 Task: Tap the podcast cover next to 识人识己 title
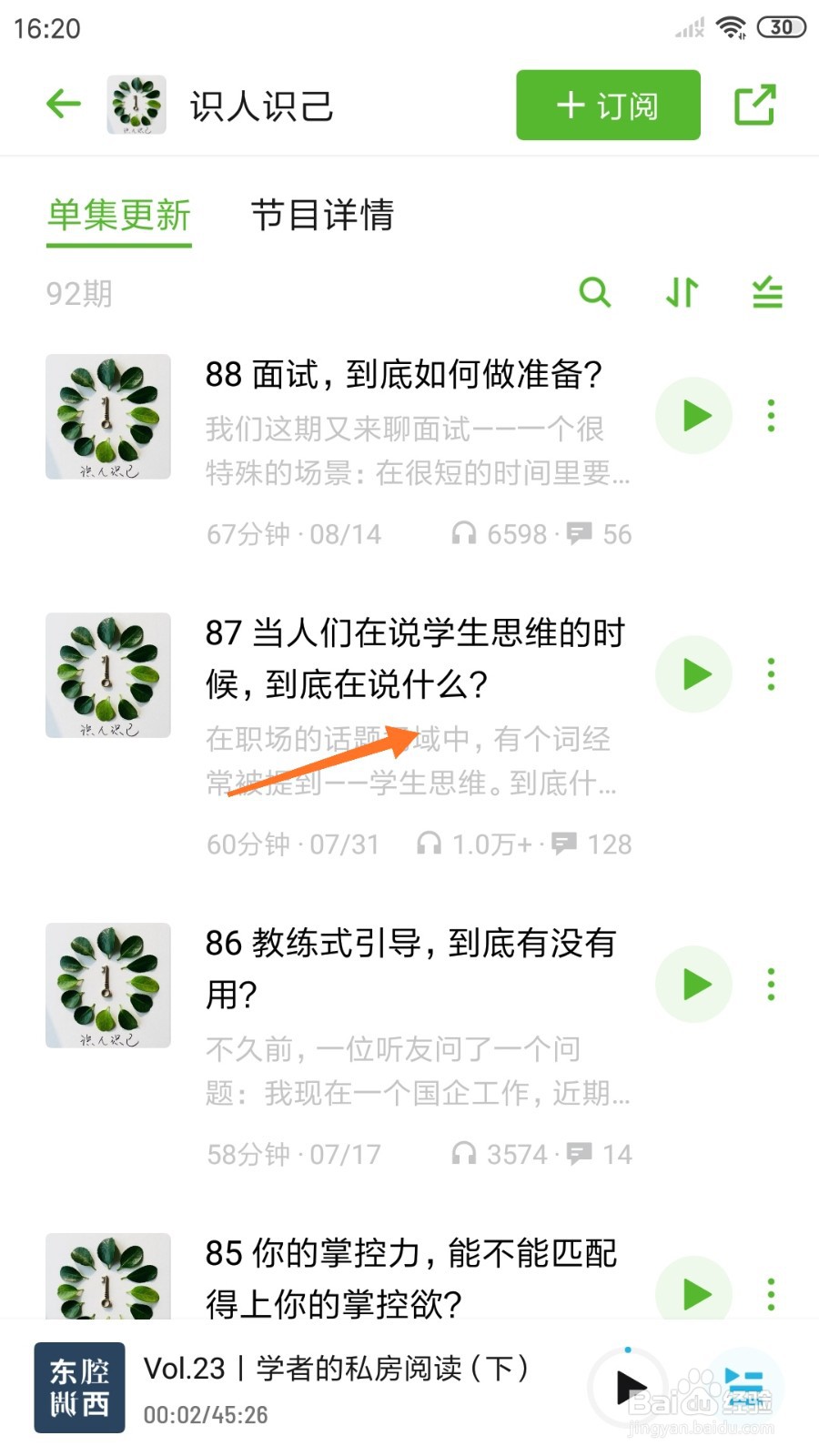(135, 104)
